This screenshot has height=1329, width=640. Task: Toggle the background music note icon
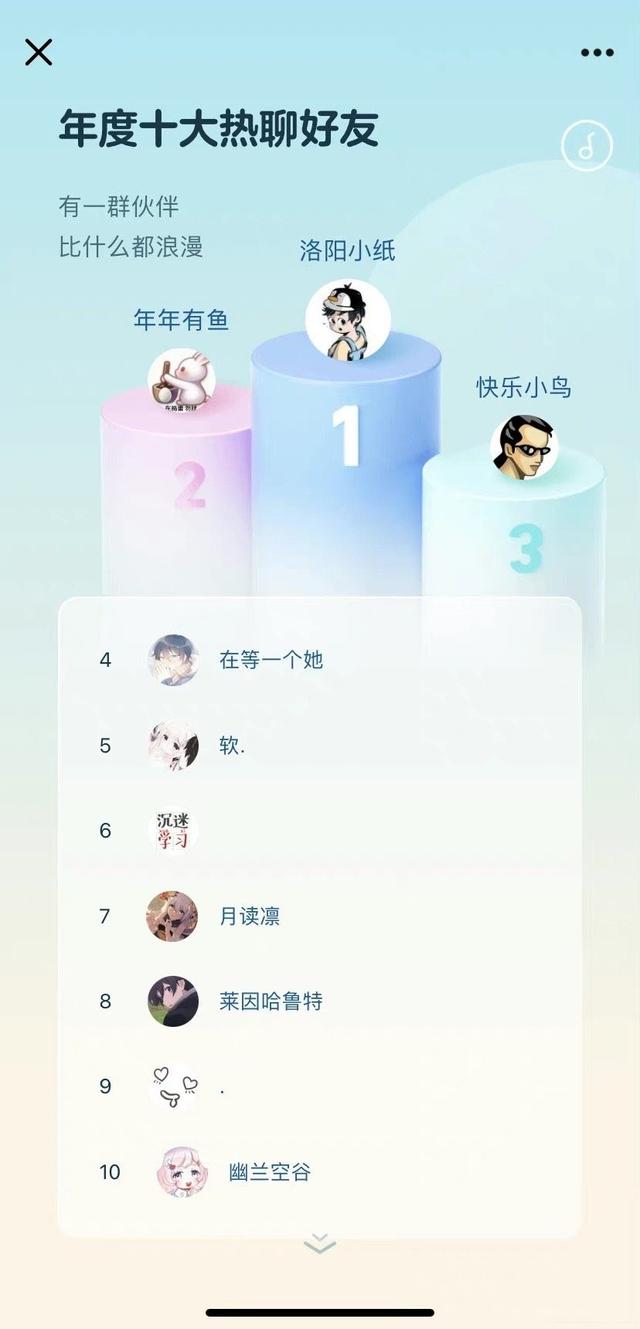click(x=587, y=146)
